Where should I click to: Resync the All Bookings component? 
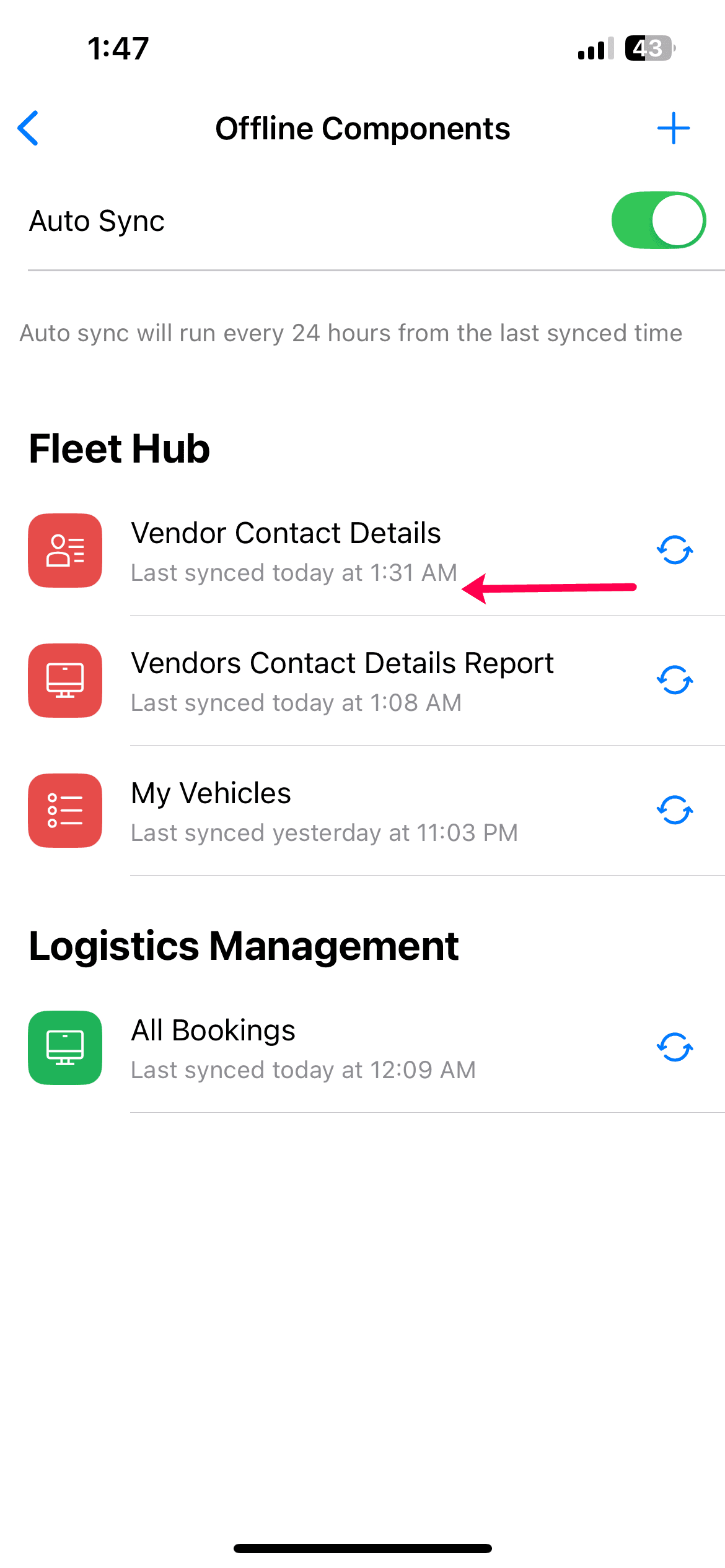675,1047
